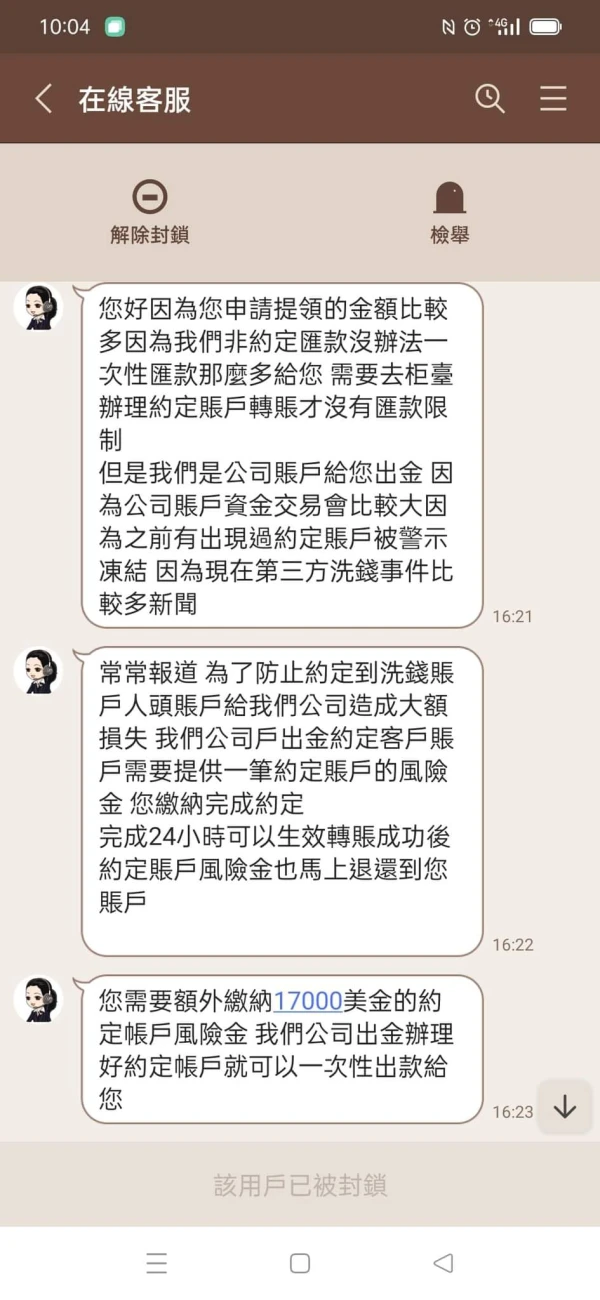
Task: Tap the 17000 linked number
Action: click(x=308, y=1001)
